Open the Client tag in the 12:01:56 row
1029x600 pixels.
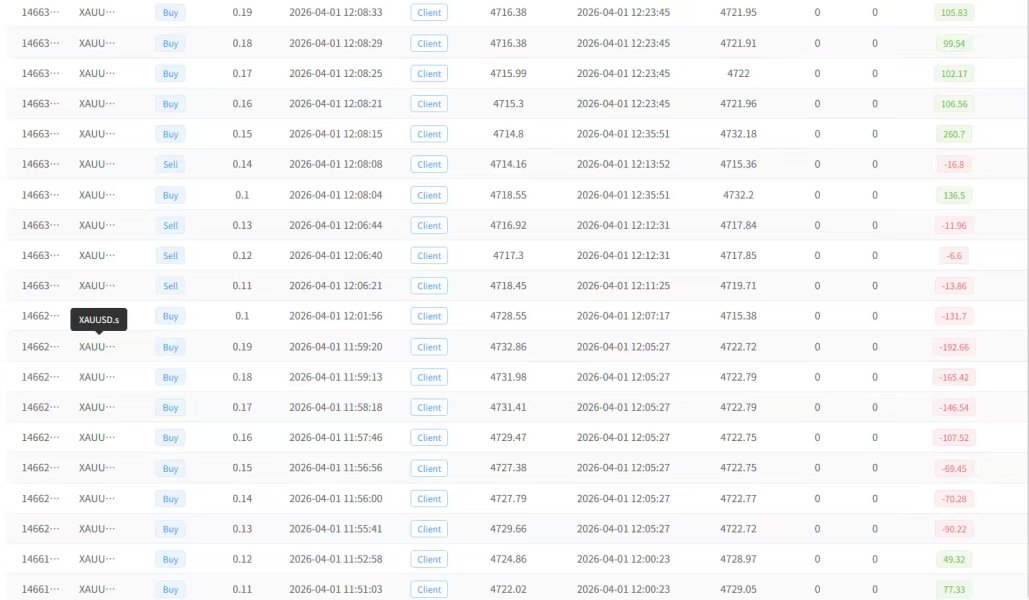coord(429,316)
